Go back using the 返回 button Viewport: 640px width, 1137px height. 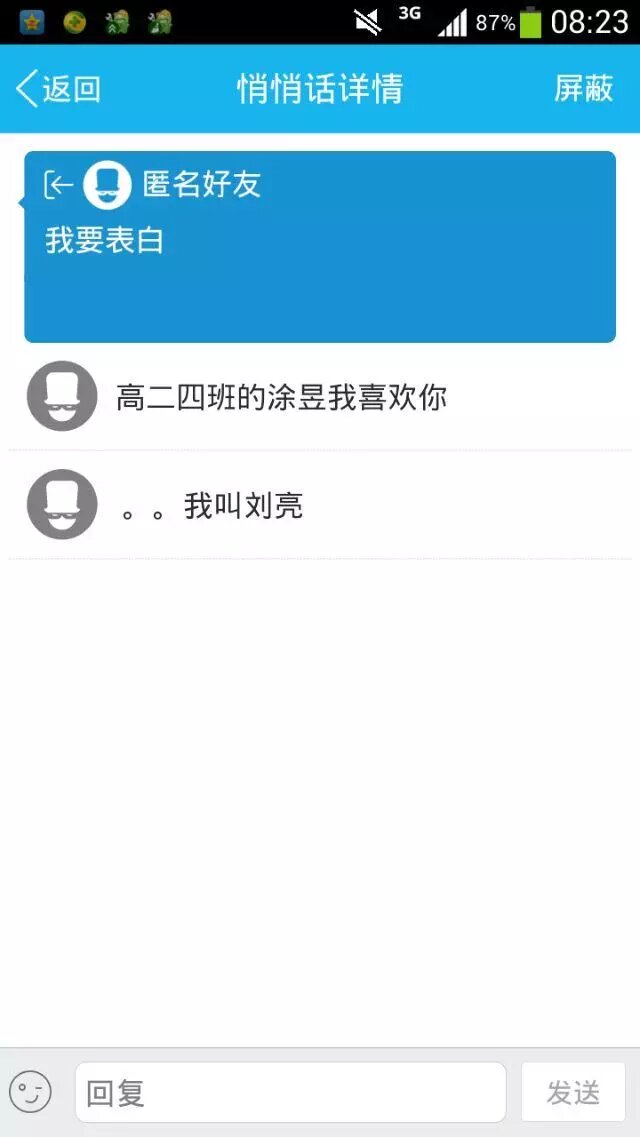point(59,89)
